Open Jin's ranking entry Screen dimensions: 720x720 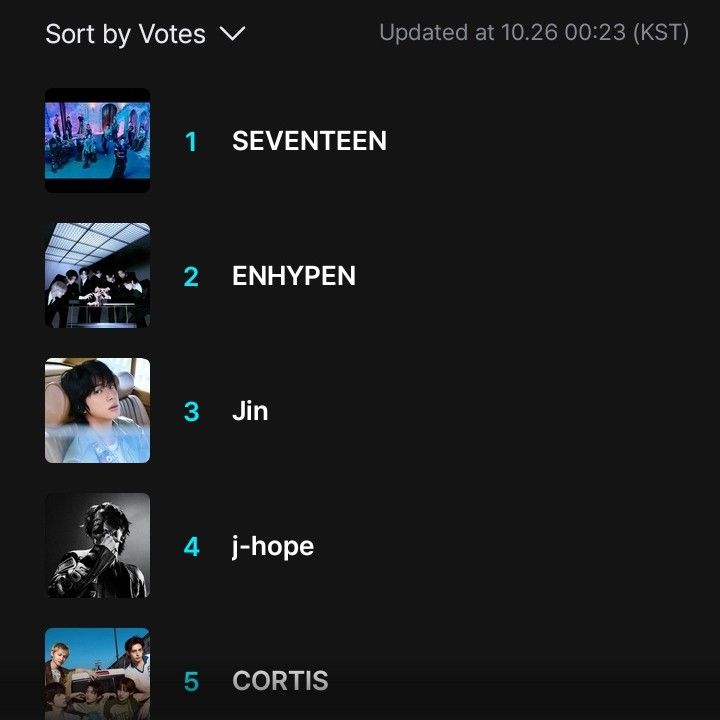pyautogui.click(x=250, y=411)
